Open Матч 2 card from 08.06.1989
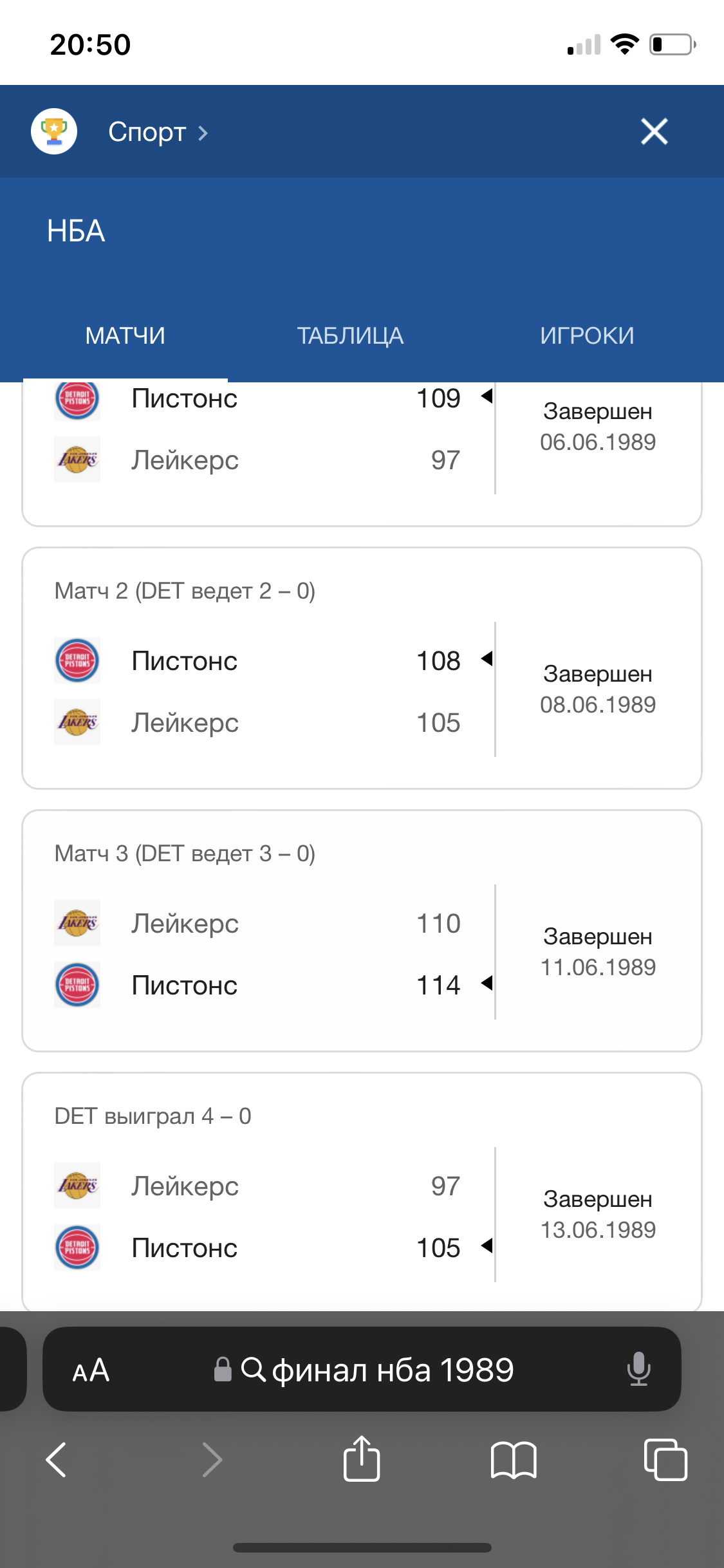This screenshot has width=724, height=1568. tap(362, 669)
